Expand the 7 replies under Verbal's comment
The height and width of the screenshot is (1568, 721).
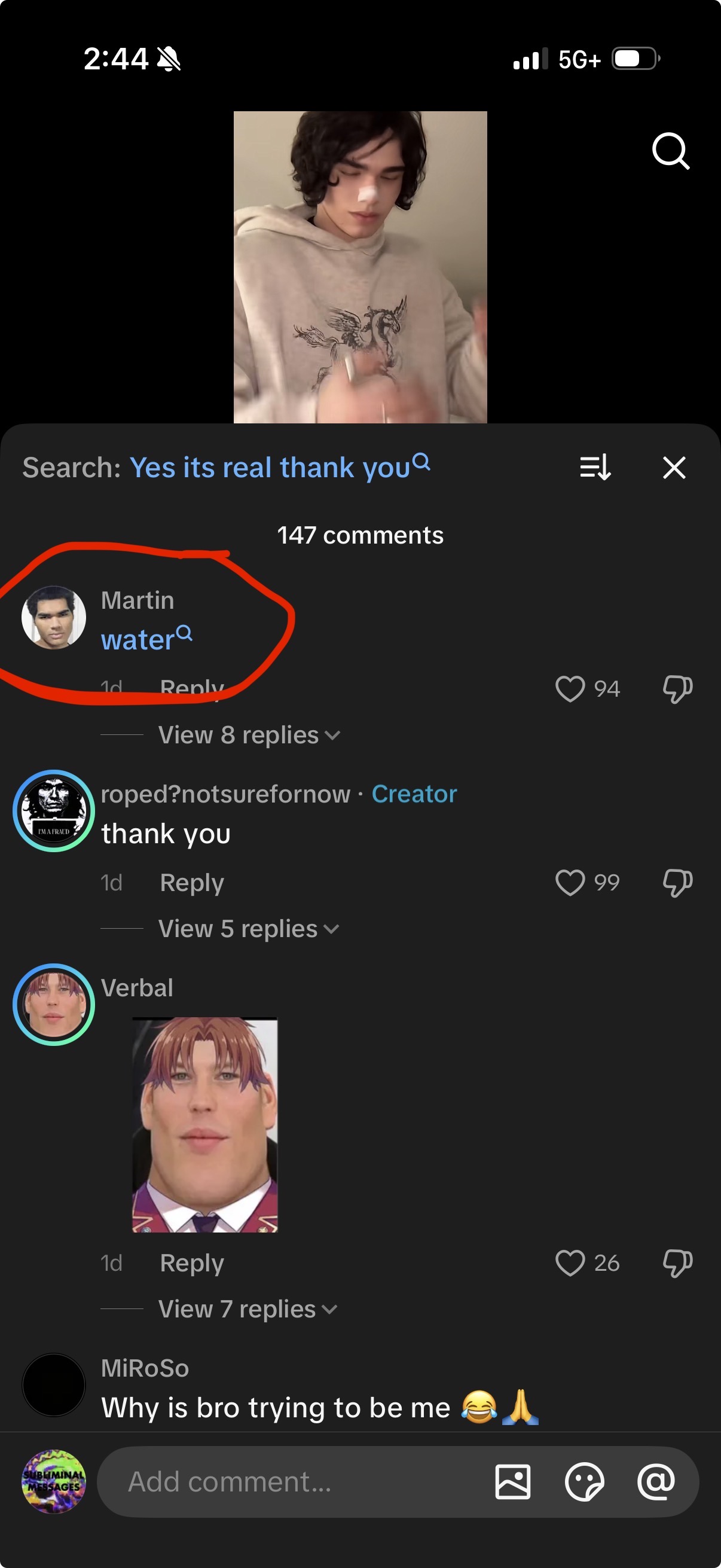[247, 1308]
